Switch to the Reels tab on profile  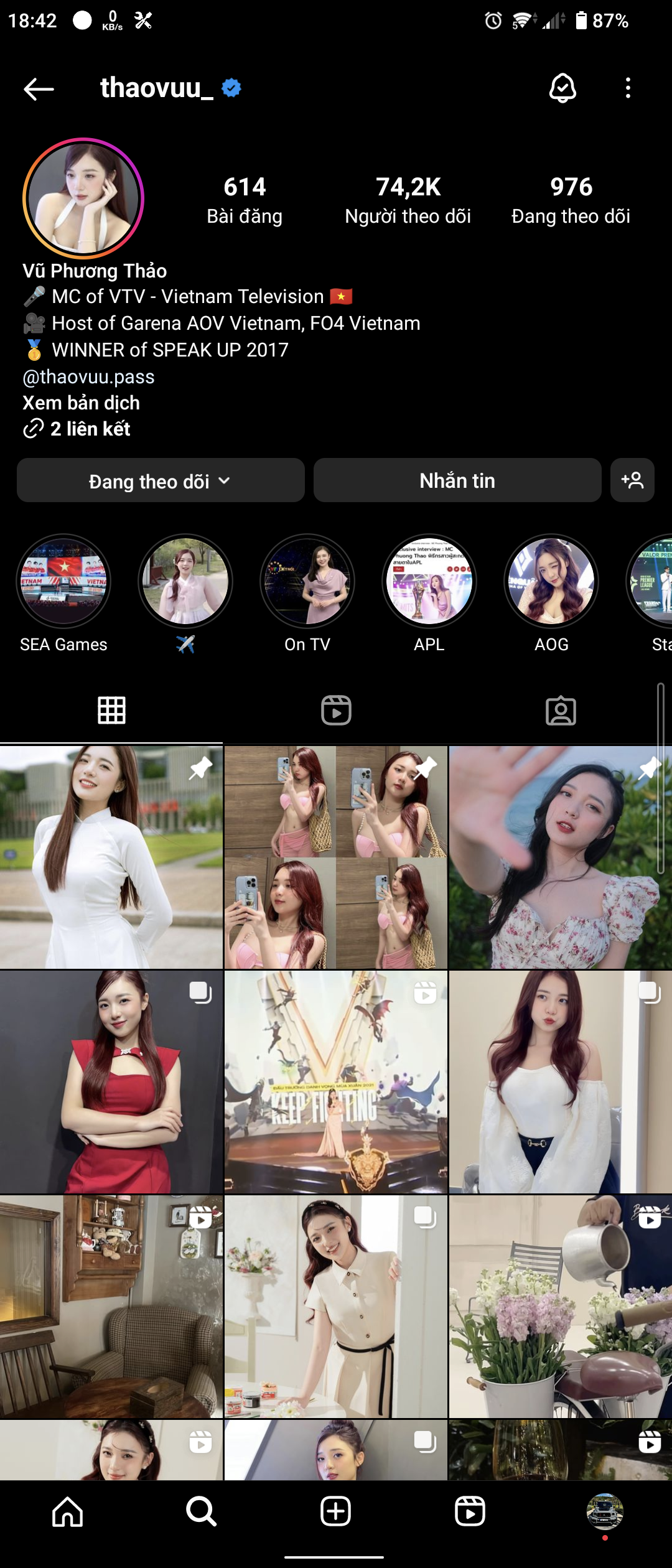336,710
